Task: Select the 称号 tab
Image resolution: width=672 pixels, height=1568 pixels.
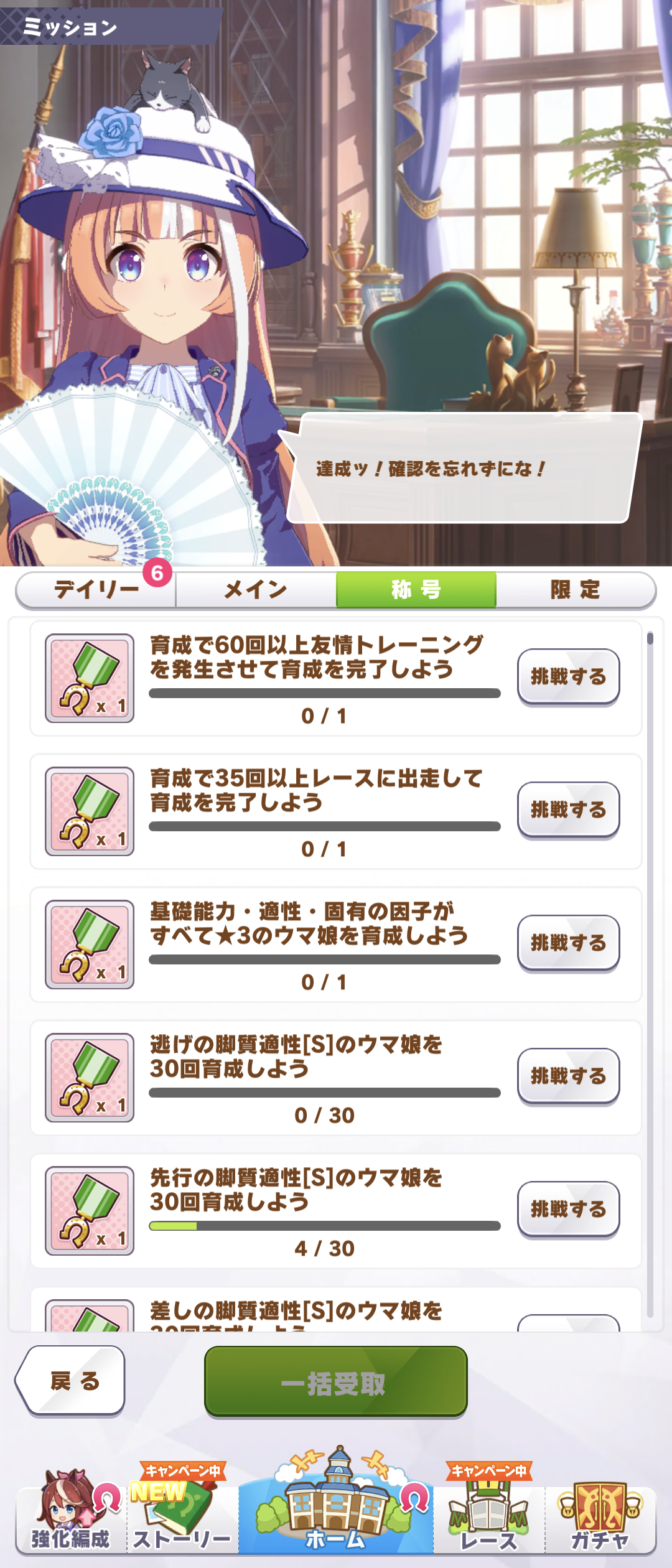Action: [x=416, y=590]
